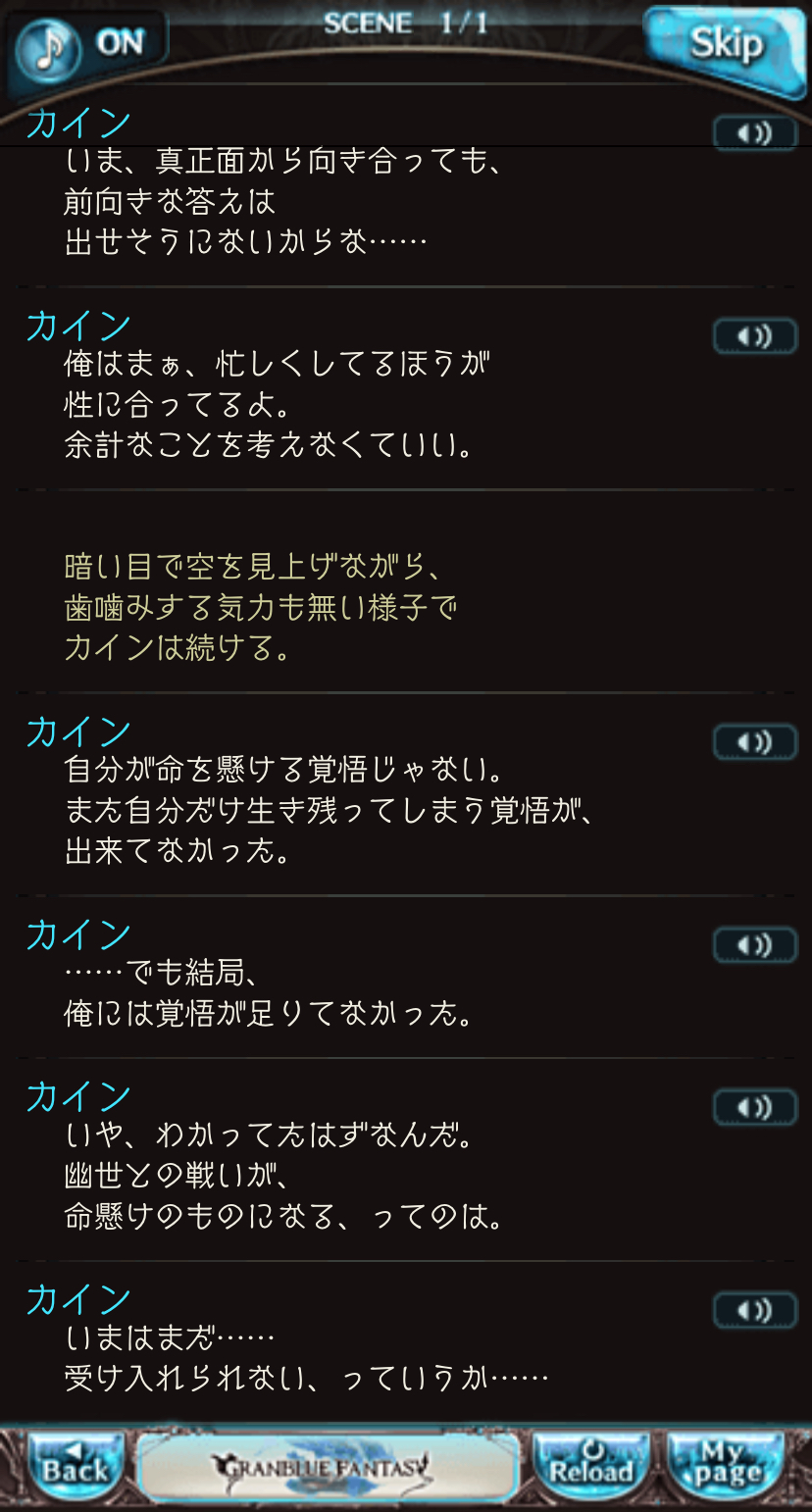The width and height of the screenshot is (812, 1512).
Task: Play voice for line いや、わかってたはずなんだ
Action: coord(754,1107)
